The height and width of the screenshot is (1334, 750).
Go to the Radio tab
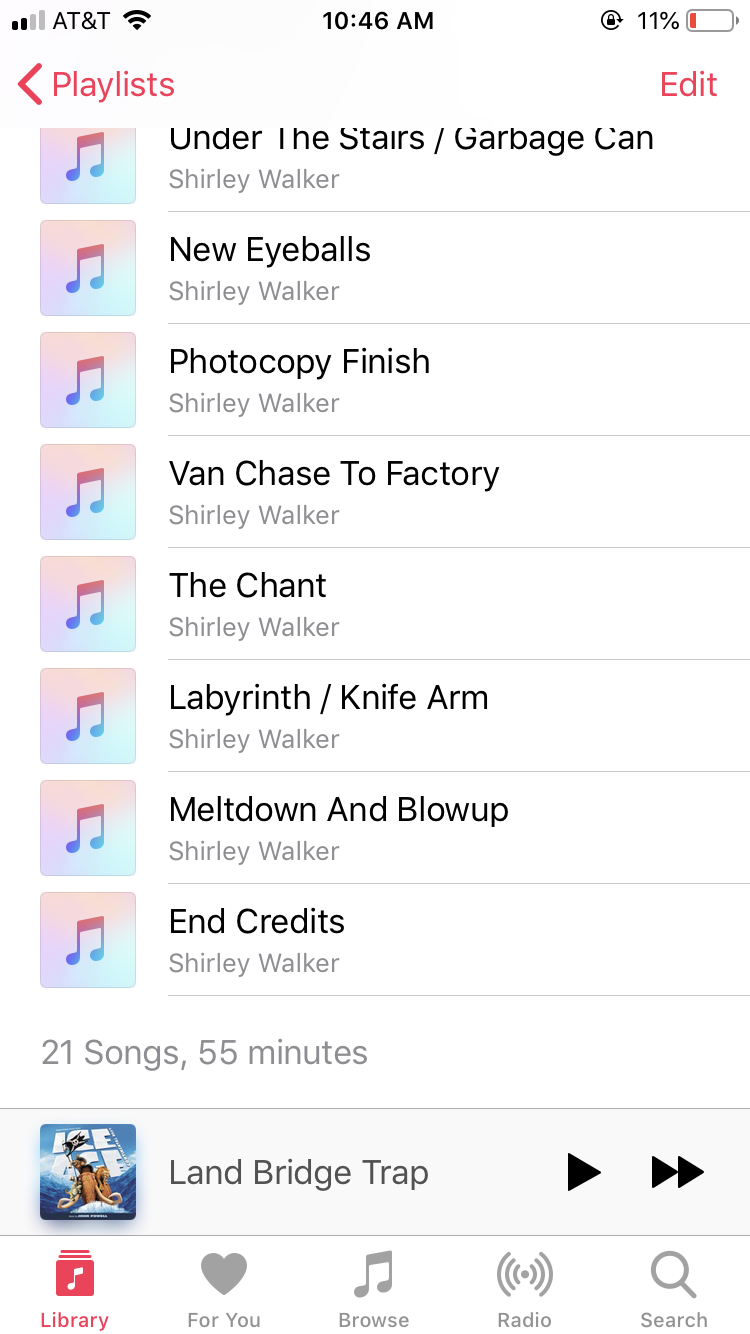pos(524,1288)
